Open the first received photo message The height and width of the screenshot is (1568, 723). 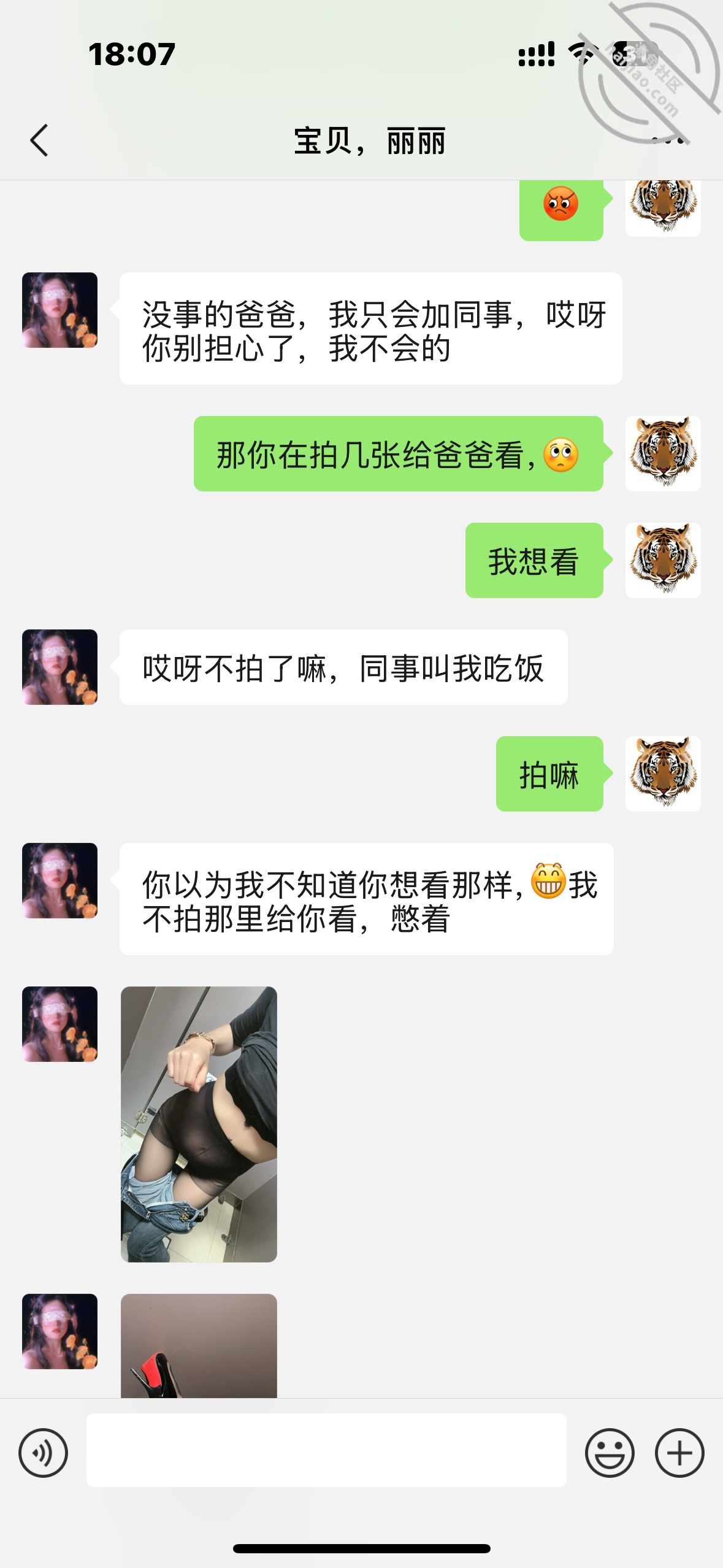click(x=199, y=1124)
